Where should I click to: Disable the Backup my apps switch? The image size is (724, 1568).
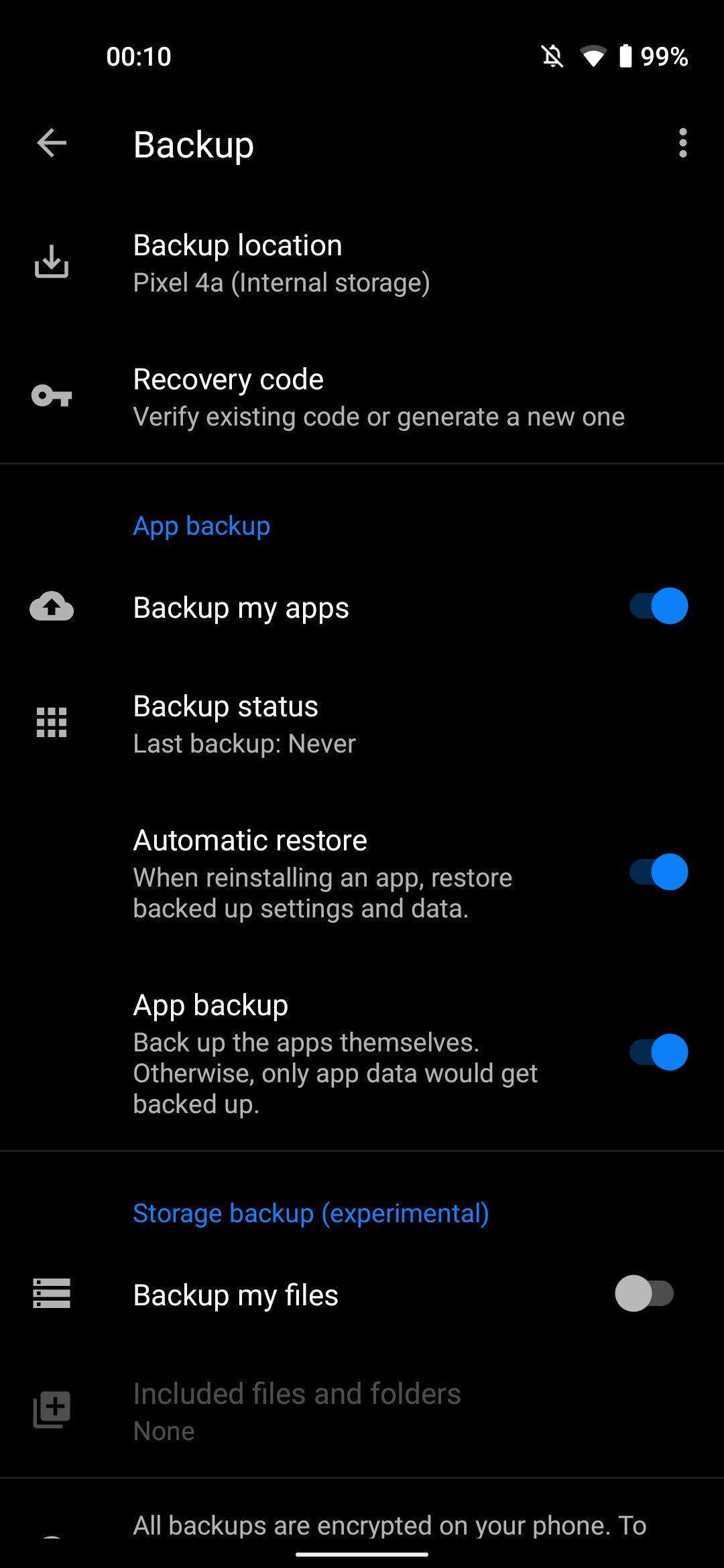(658, 606)
